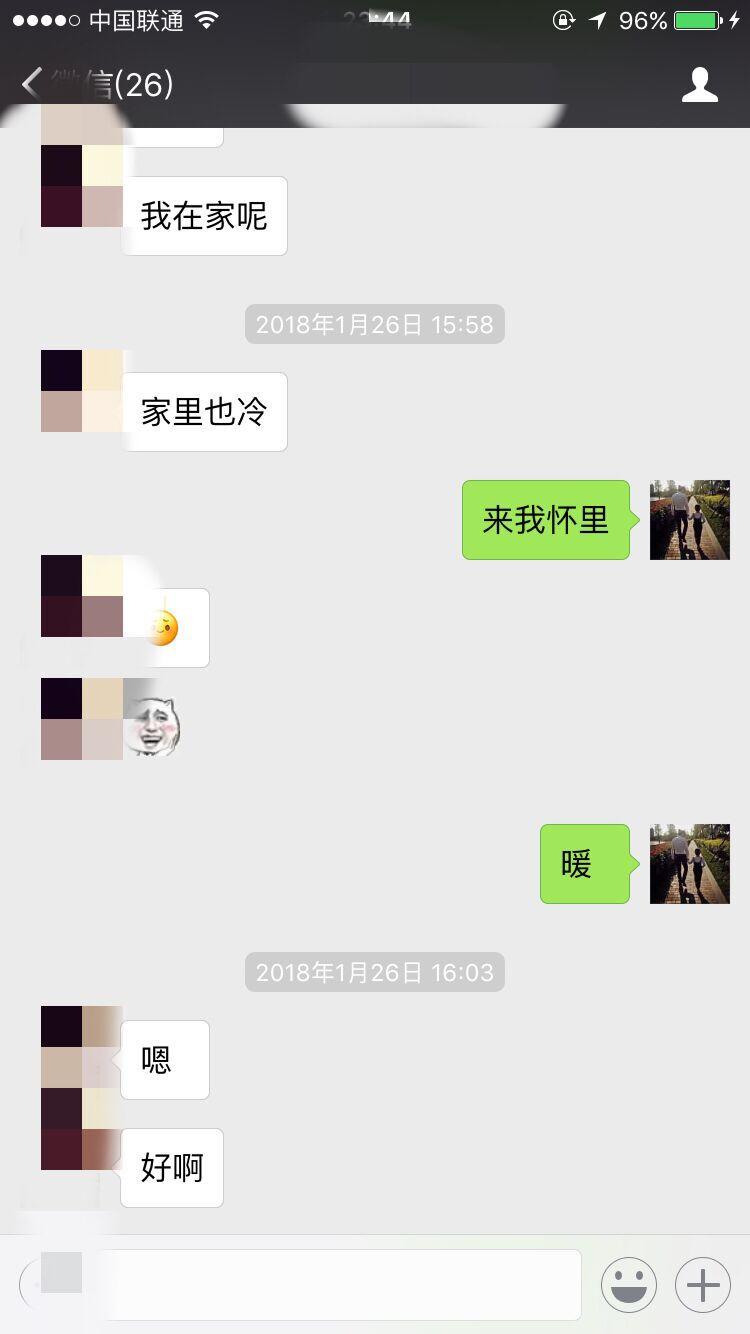Select the green 暖 message bubble
The height and width of the screenshot is (1334, 750).
(x=585, y=863)
